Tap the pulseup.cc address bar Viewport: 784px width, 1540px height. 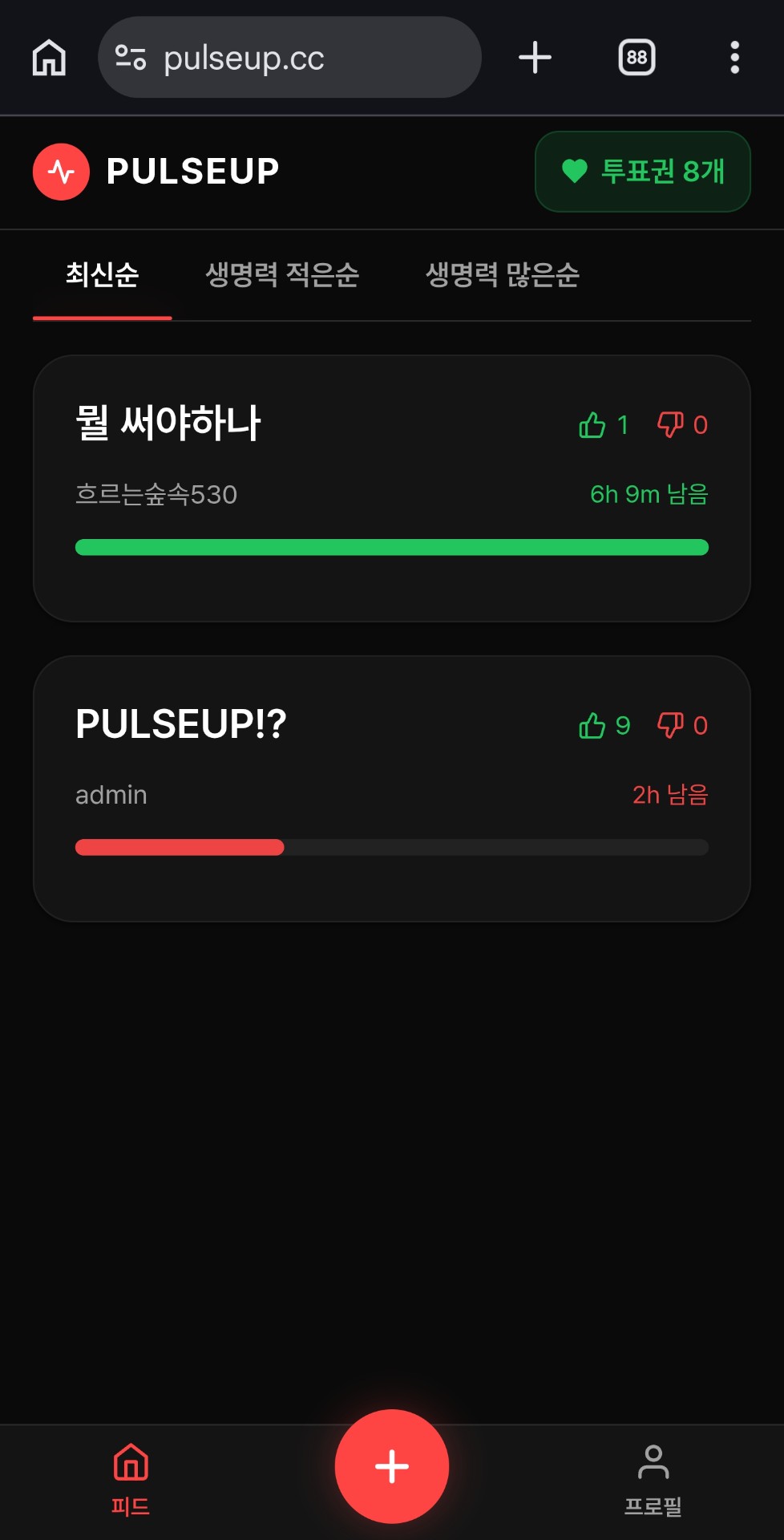[x=289, y=58]
